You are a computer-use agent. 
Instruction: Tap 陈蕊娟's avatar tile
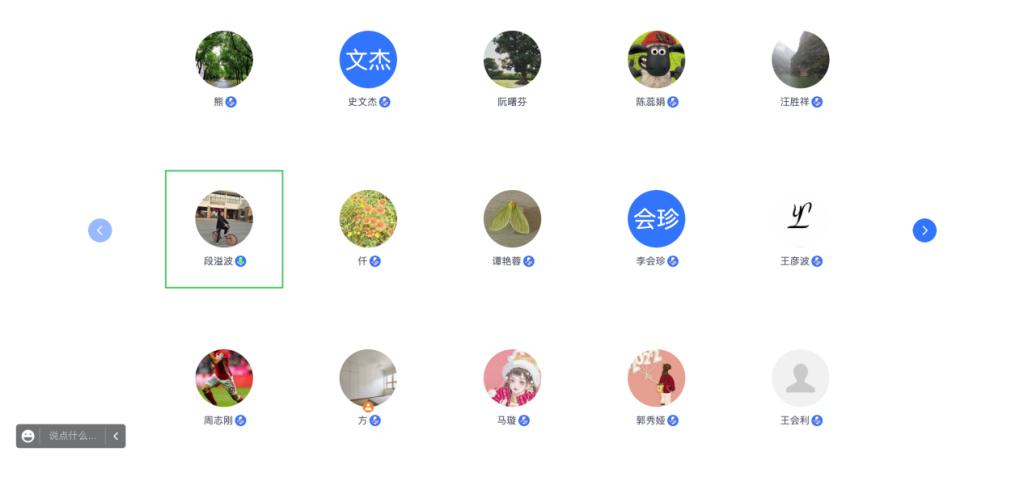coord(656,60)
